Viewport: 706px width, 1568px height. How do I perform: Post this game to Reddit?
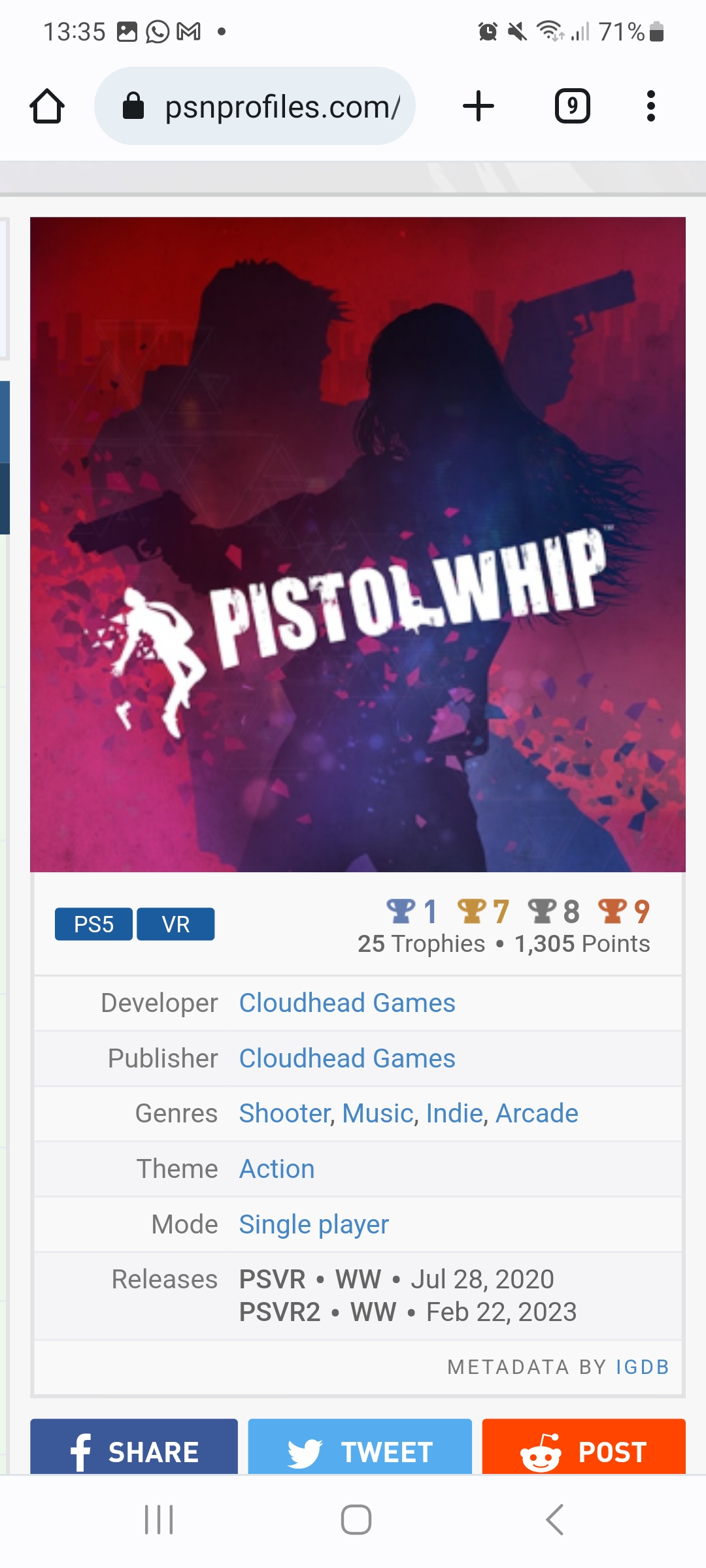[x=584, y=1450]
